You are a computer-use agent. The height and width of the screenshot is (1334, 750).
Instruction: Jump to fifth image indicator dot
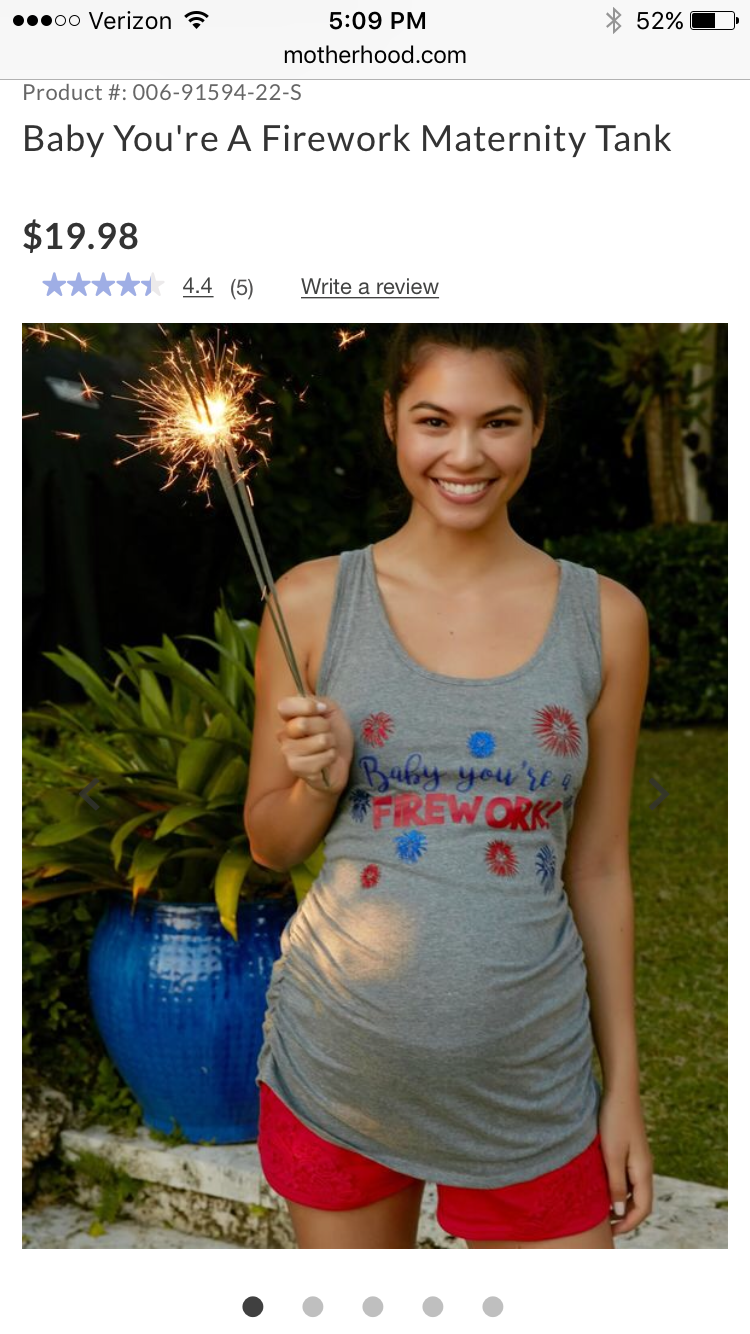click(x=493, y=1306)
